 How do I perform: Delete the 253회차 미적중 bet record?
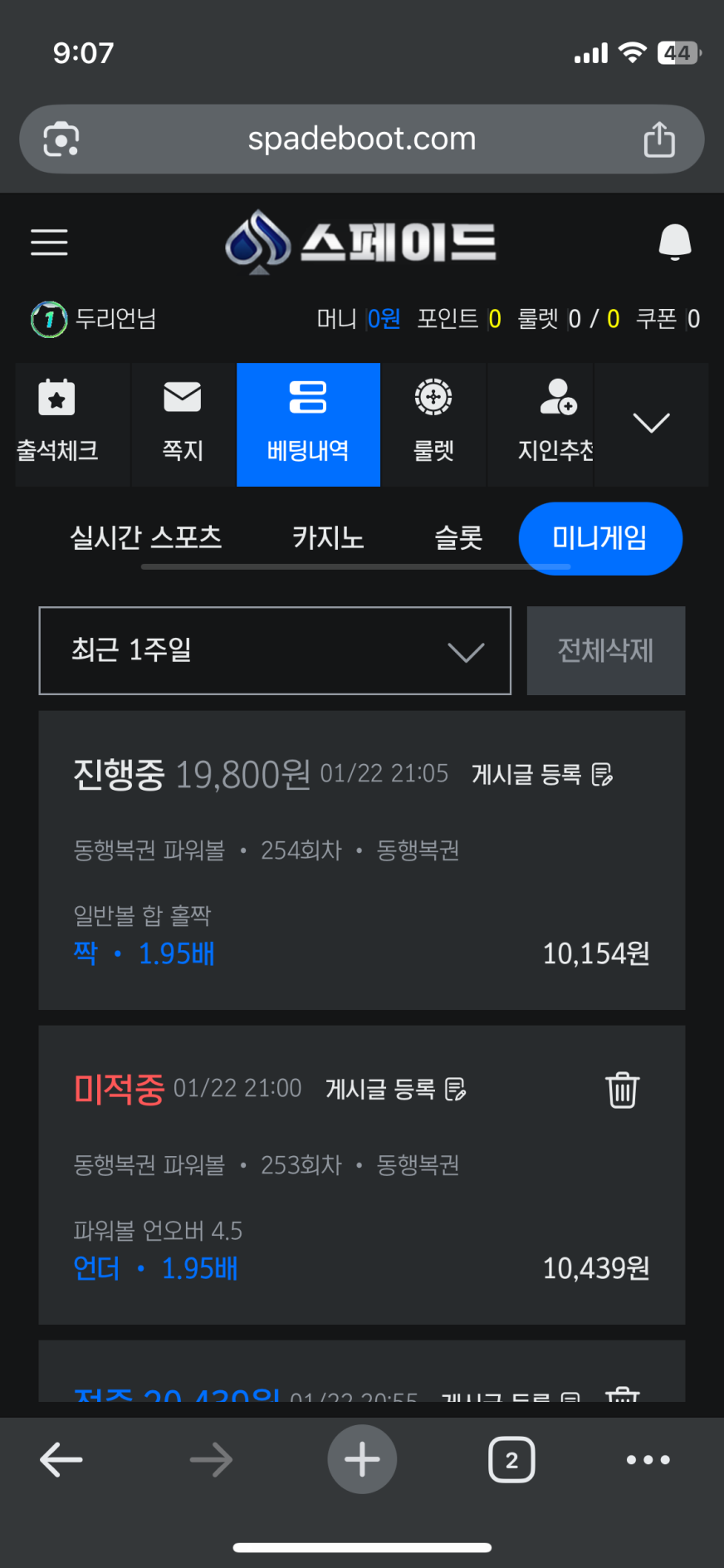tap(622, 1090)
